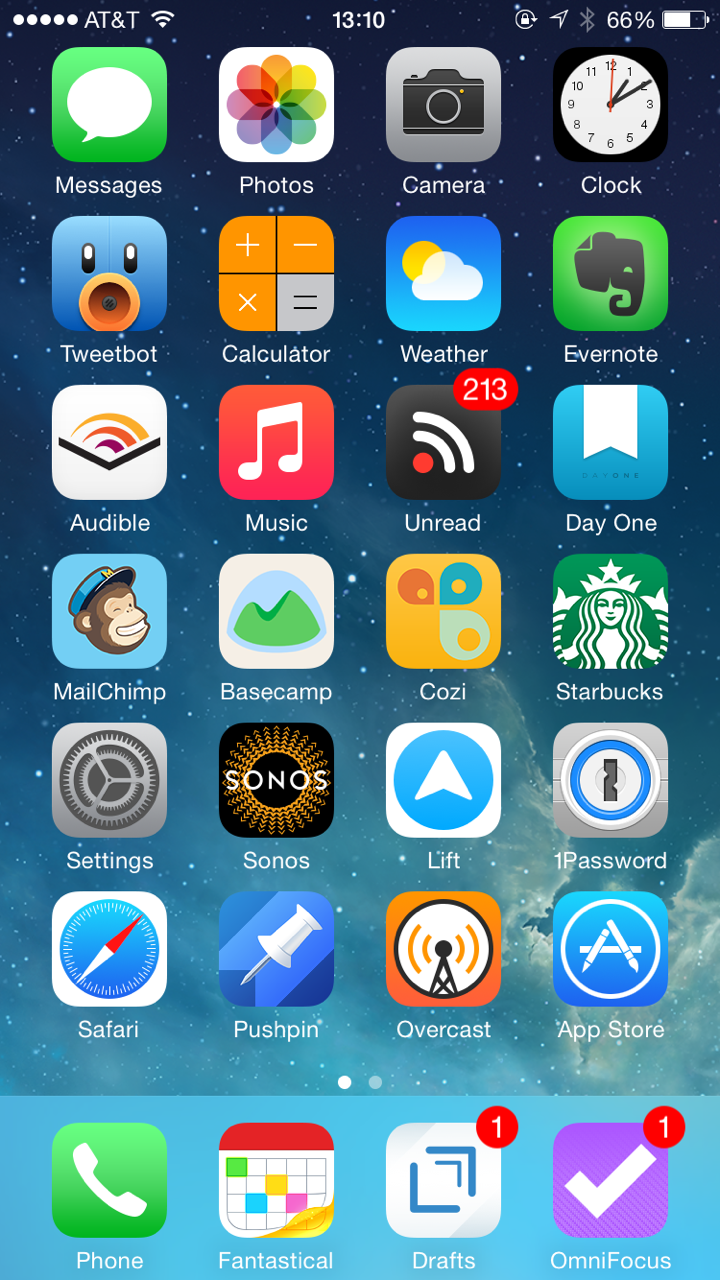Open 1Password
The image size is (720, 1280).
click(x=610, y=781)
